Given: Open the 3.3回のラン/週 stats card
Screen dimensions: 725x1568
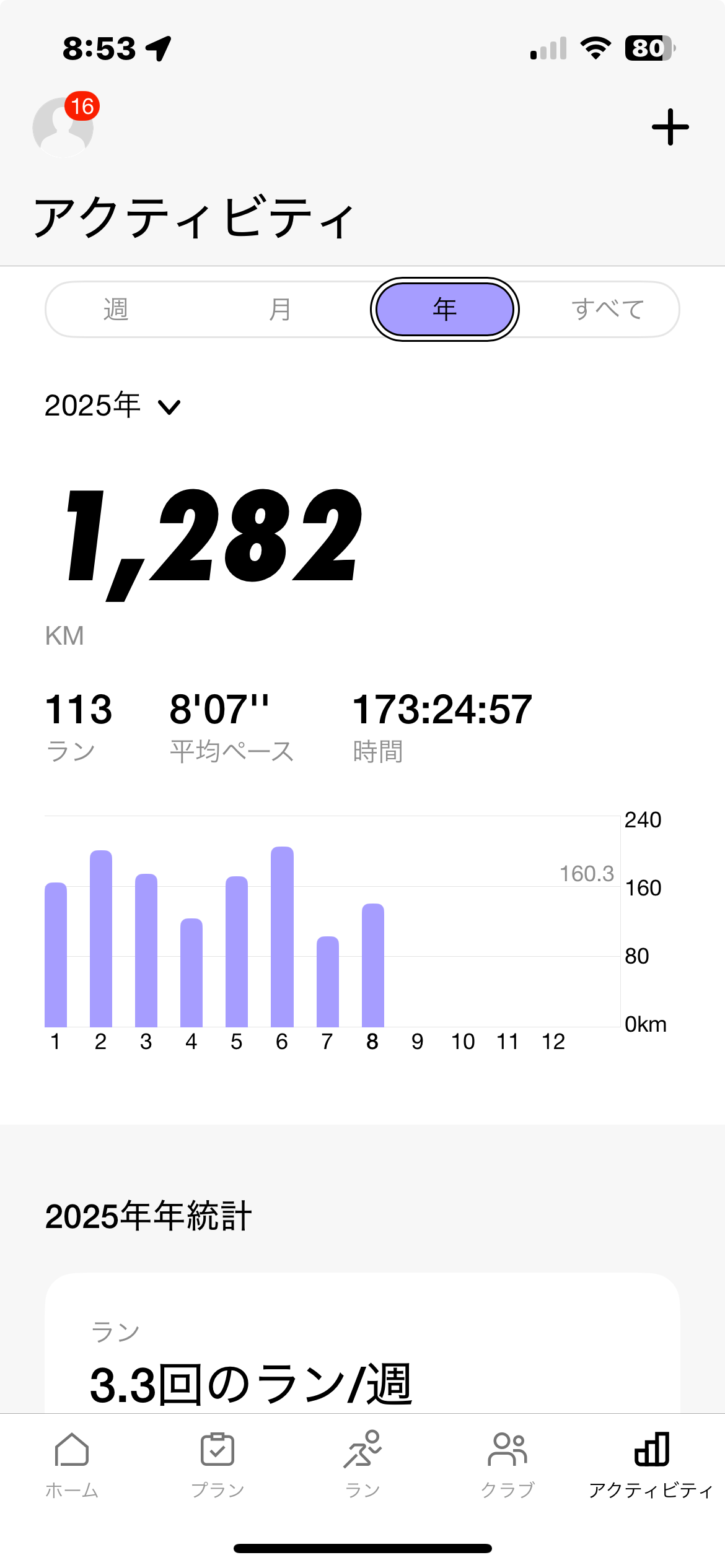Looking at the screenshot, I should (x=362, y=1343).
